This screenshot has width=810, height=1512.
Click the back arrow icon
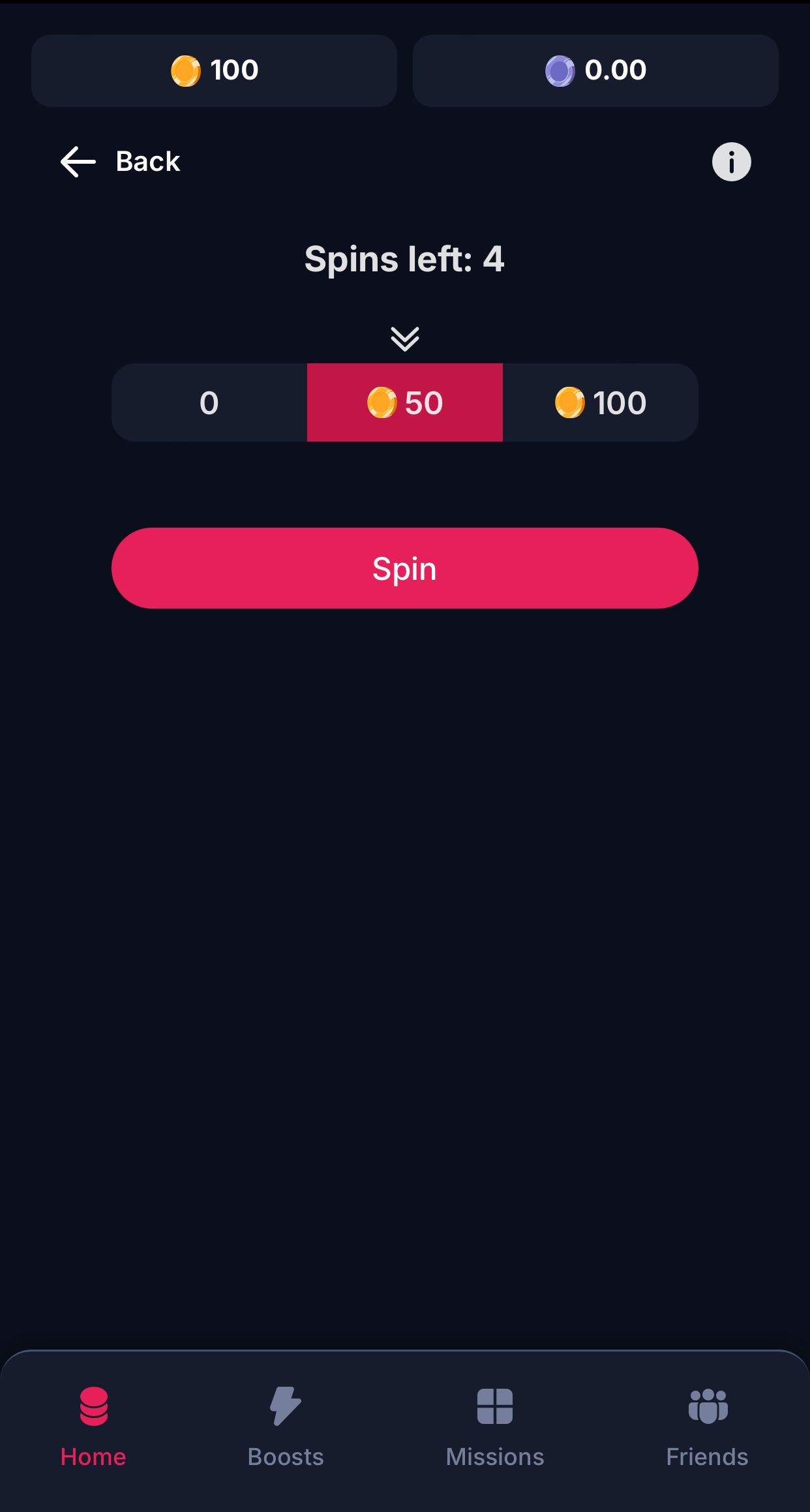[76, 162]
